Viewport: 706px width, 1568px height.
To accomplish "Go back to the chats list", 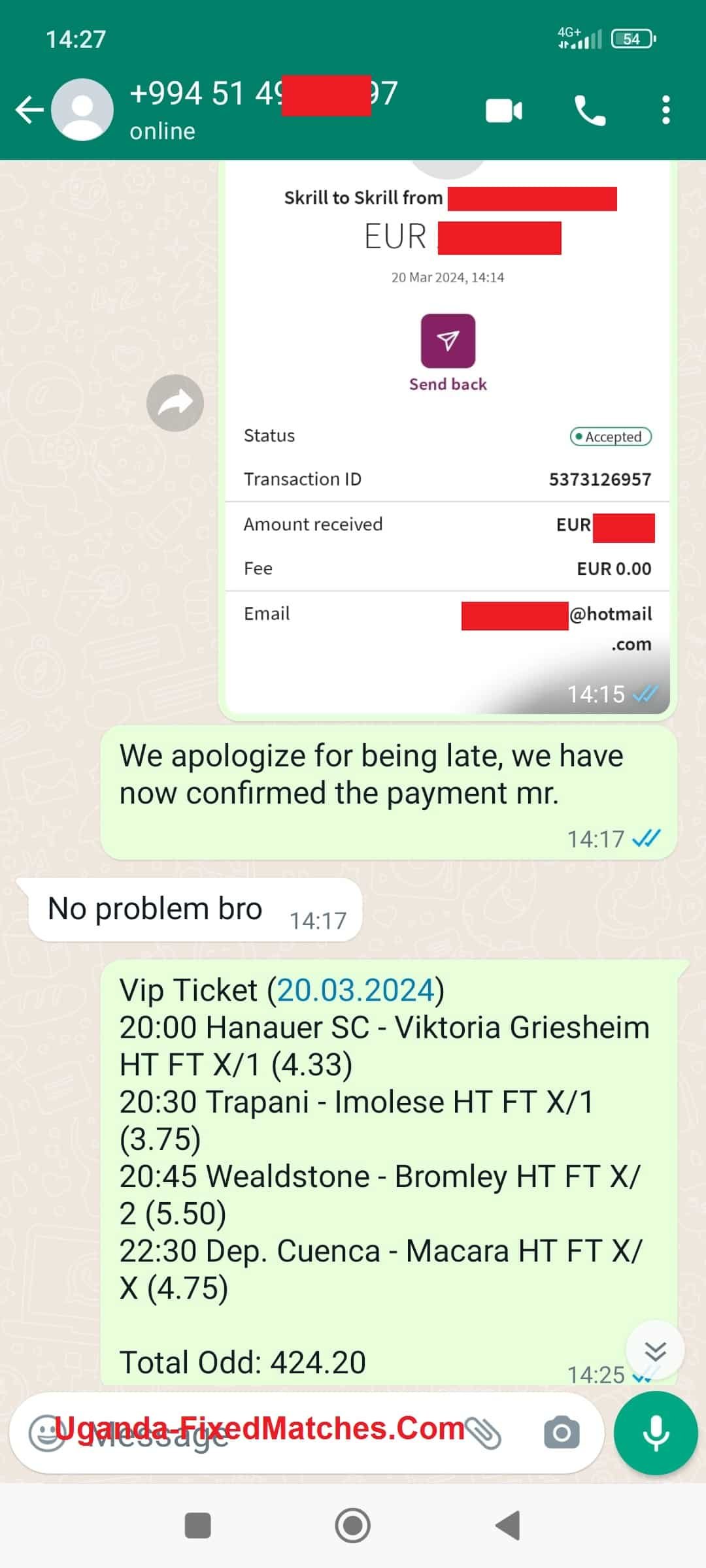I will (x=29, y=110).
